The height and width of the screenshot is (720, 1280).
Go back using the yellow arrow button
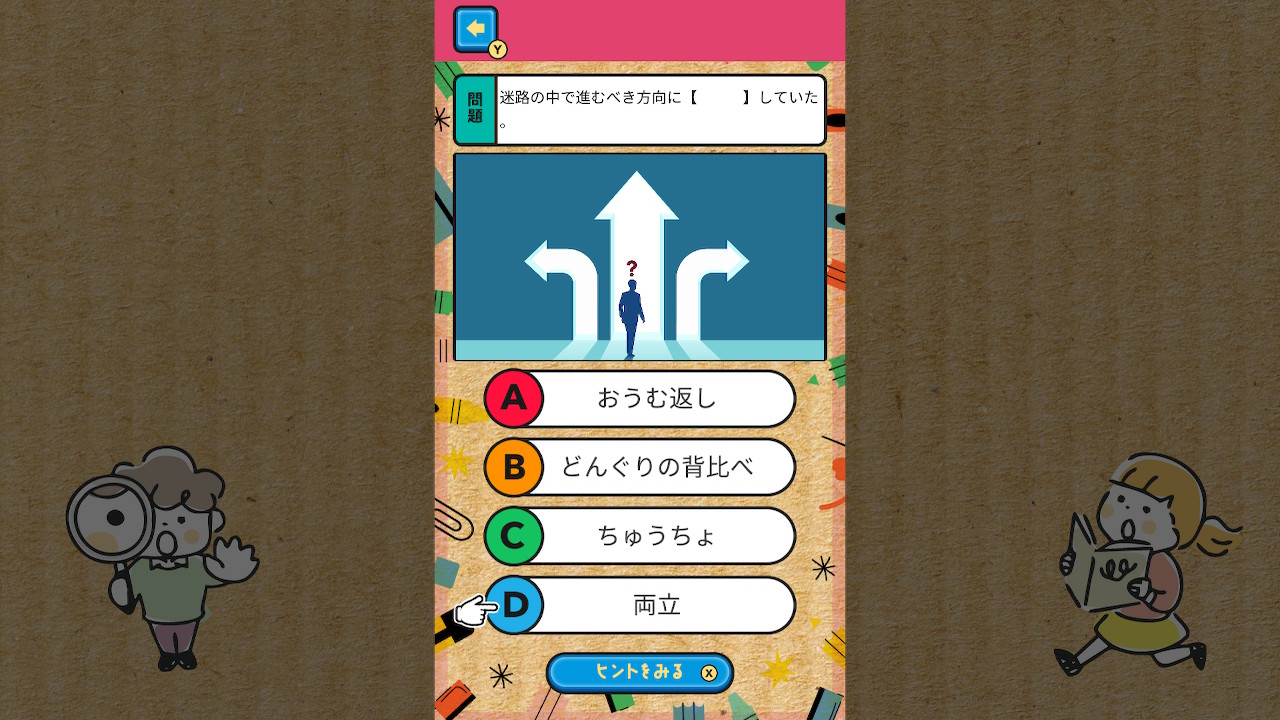(x=476, y=29)
